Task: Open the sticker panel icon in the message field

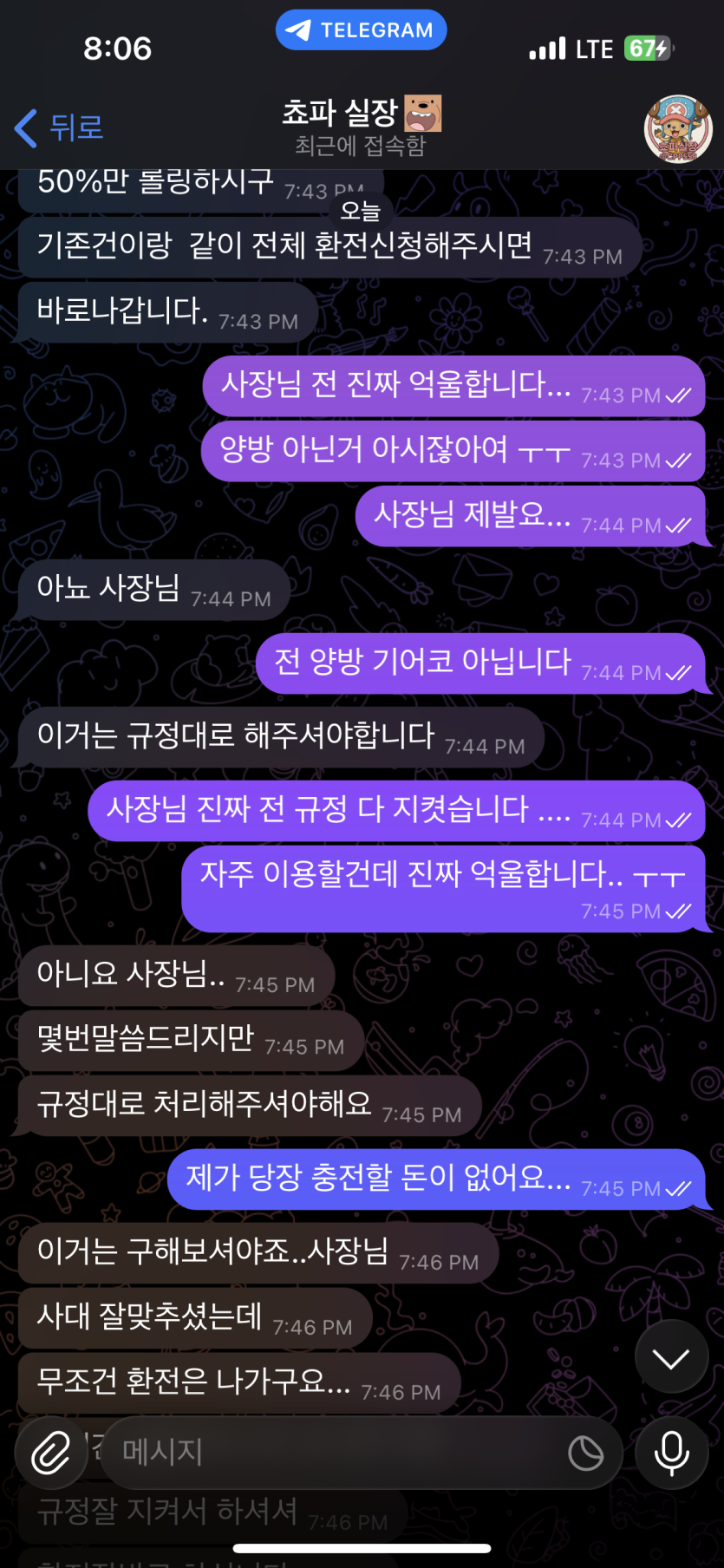Action: click(585, 1453)
